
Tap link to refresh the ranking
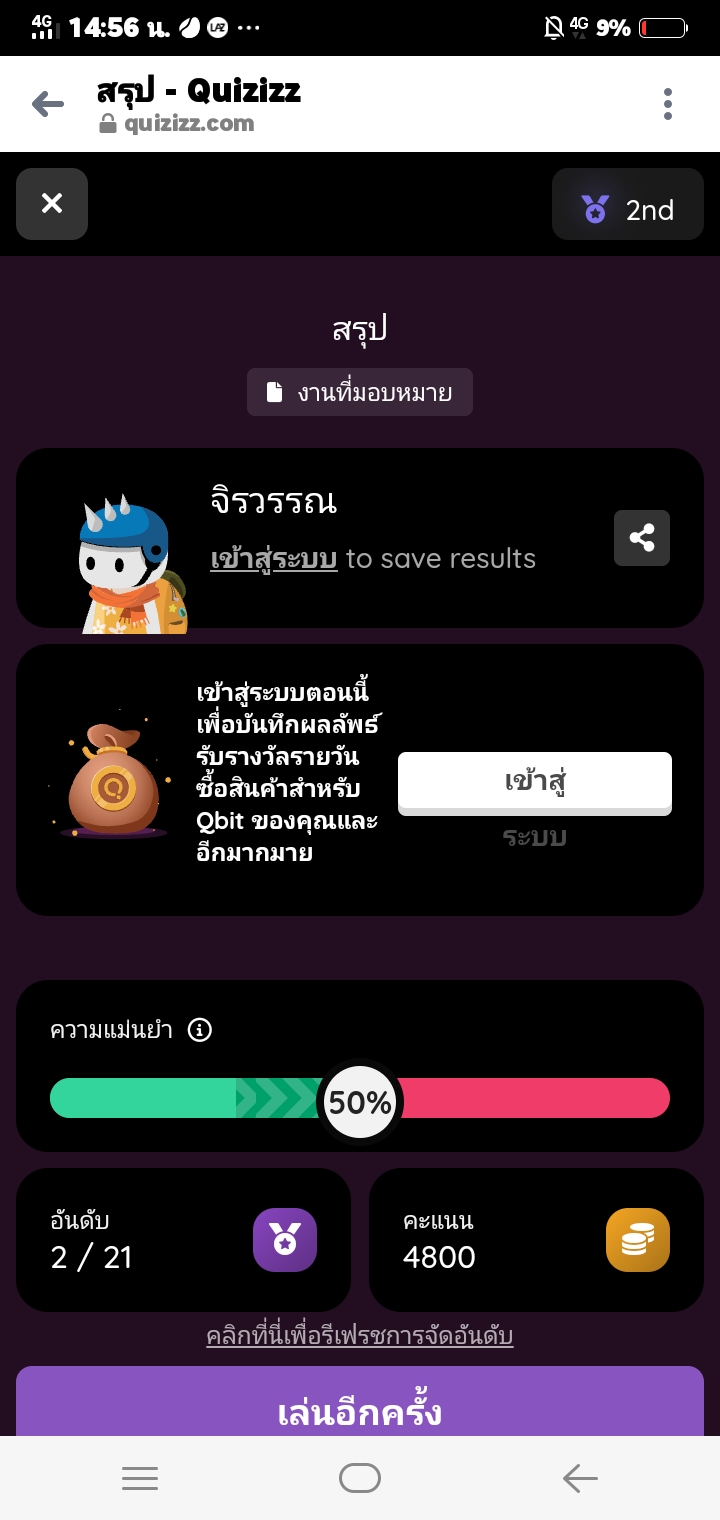point(360,1336)
